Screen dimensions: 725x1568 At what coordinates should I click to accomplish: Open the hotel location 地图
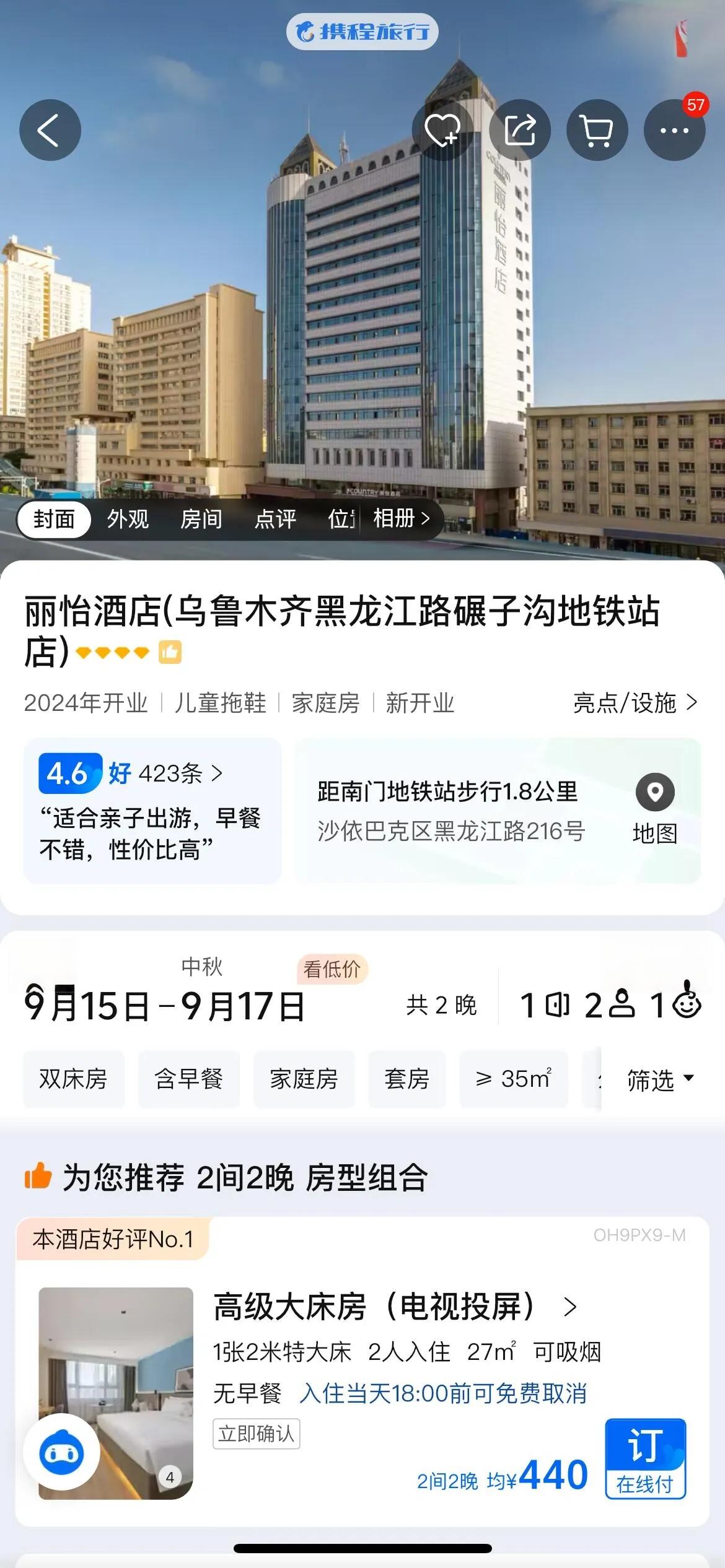(654, 810)
